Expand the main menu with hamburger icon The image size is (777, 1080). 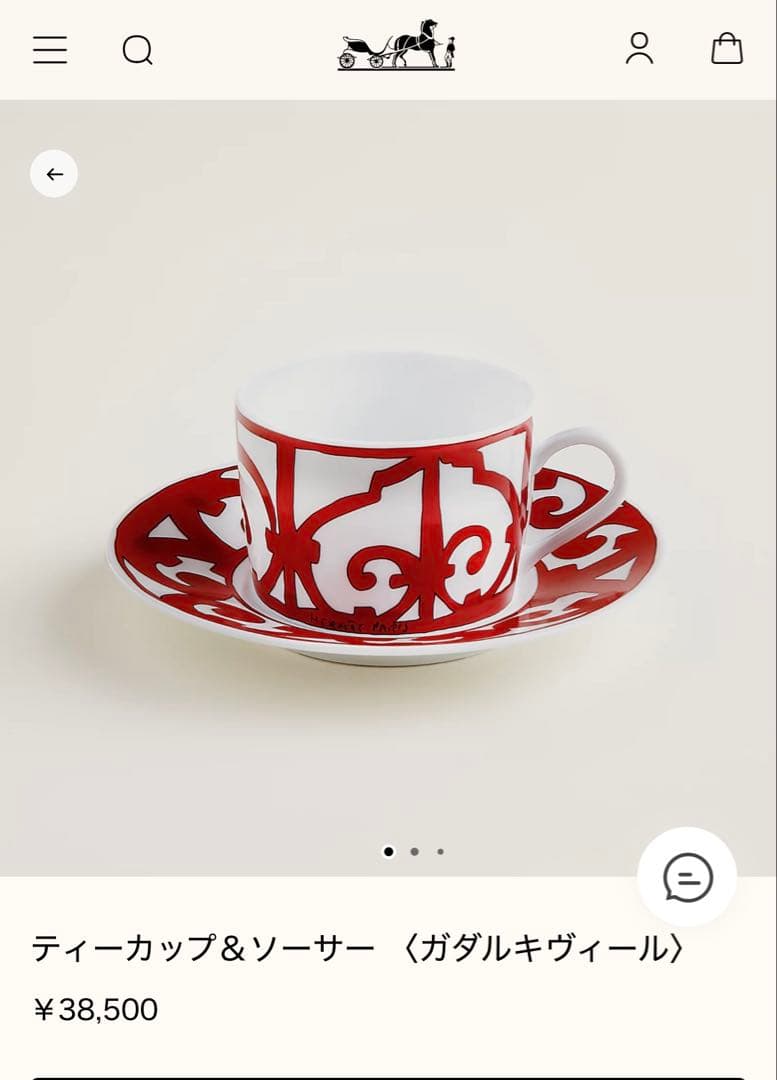49,50
